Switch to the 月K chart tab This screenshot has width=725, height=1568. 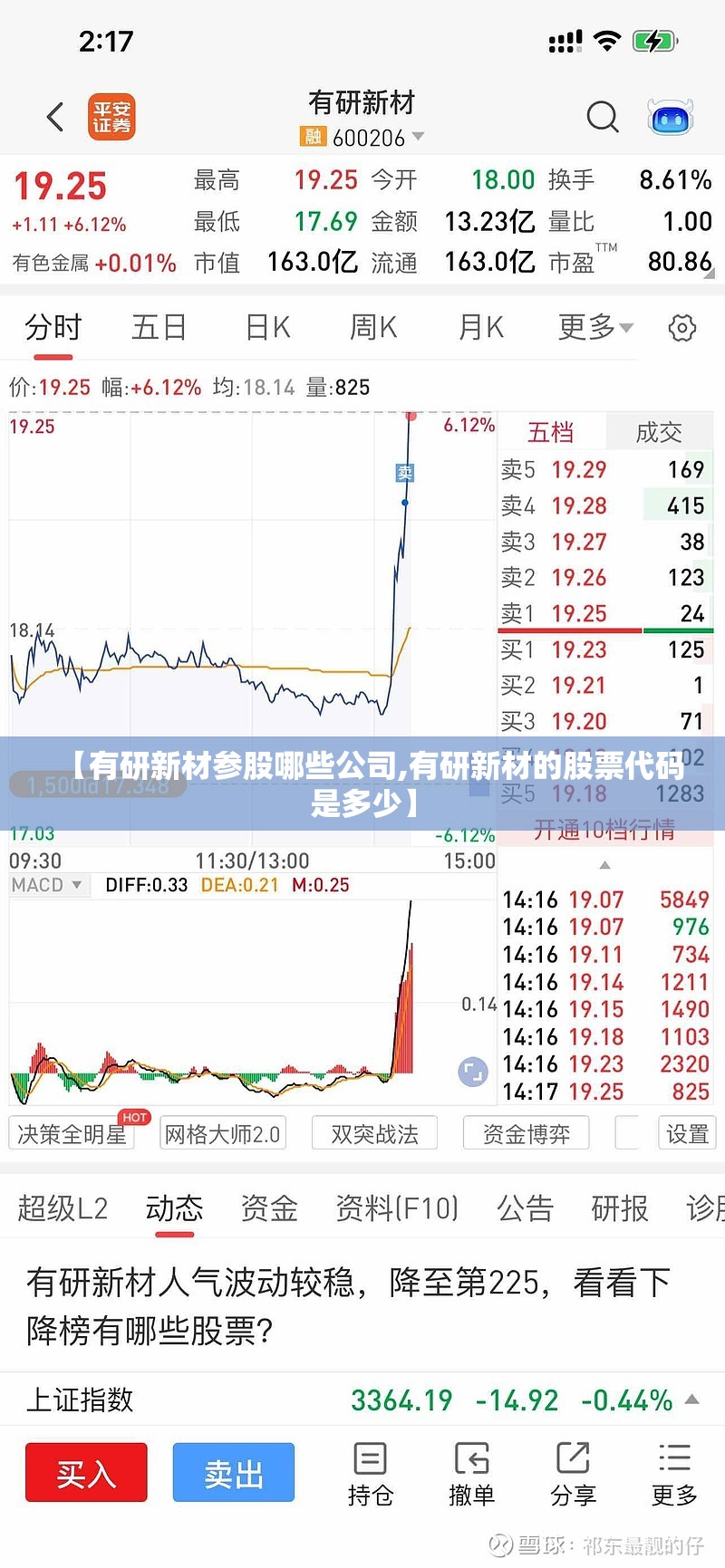(x=481, y=327)
